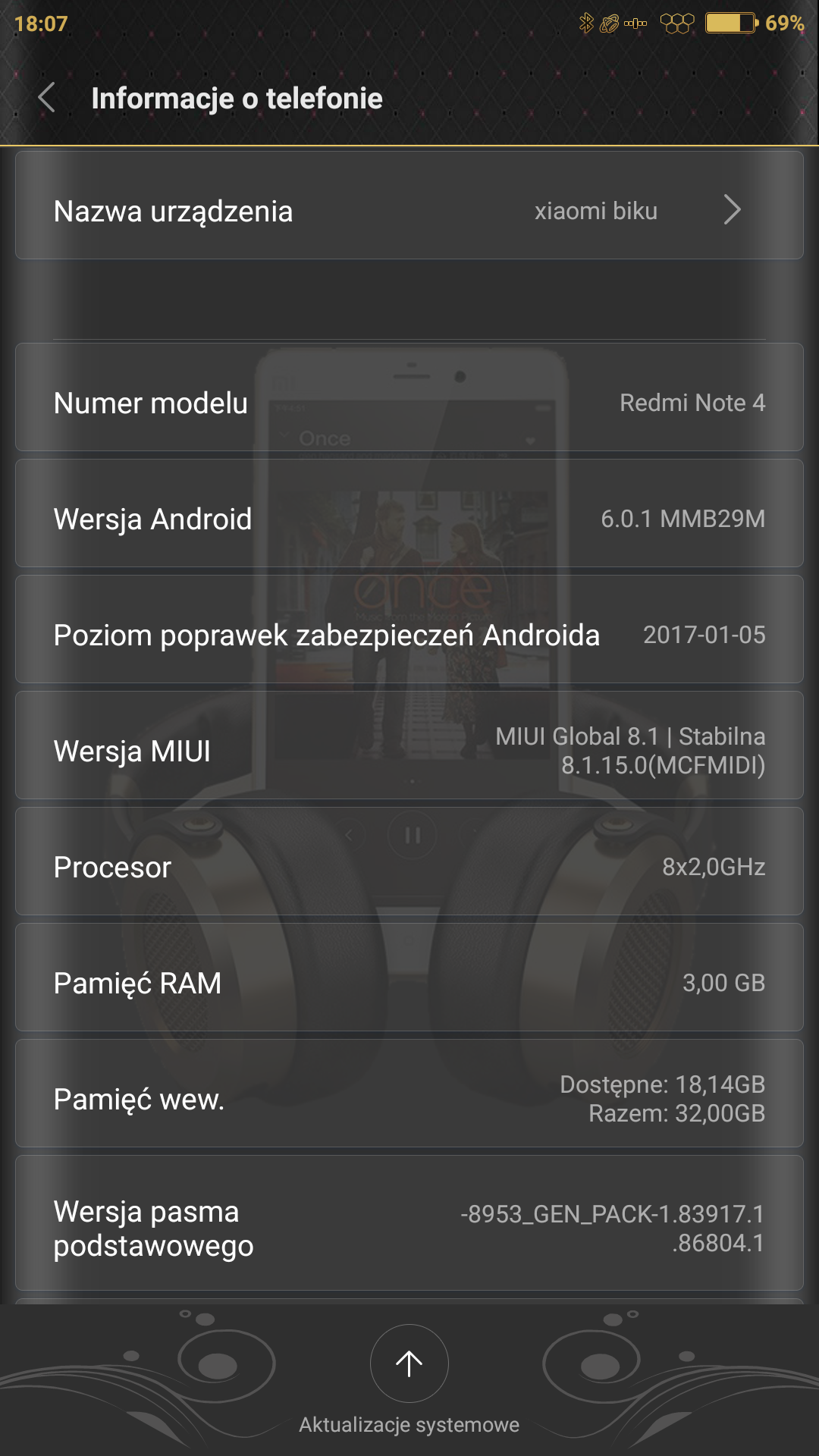Select the Wersja pasma podstawowego row

(409, 1223)
